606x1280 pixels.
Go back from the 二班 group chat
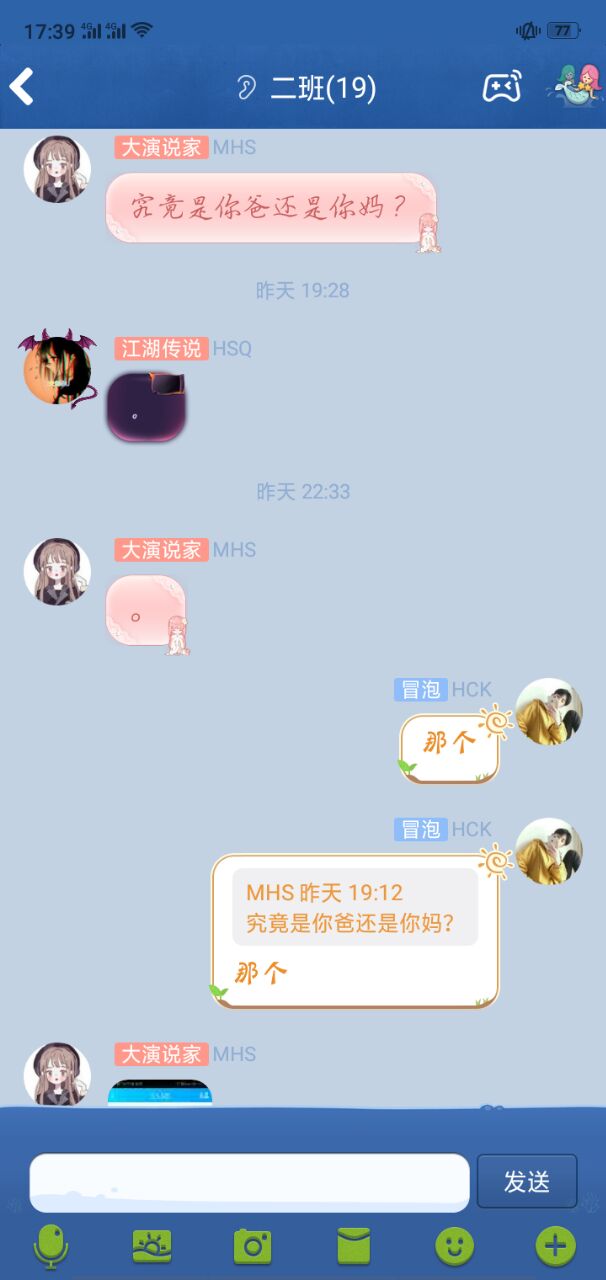click(x=22, y=87)
